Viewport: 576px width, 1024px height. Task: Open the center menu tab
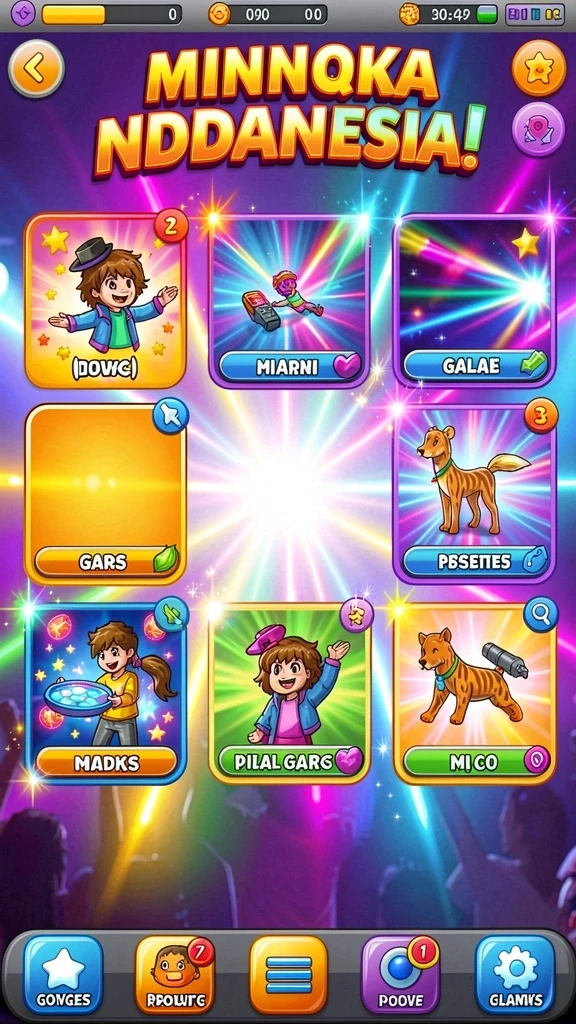pyautogui.click(x=289, y=974)
